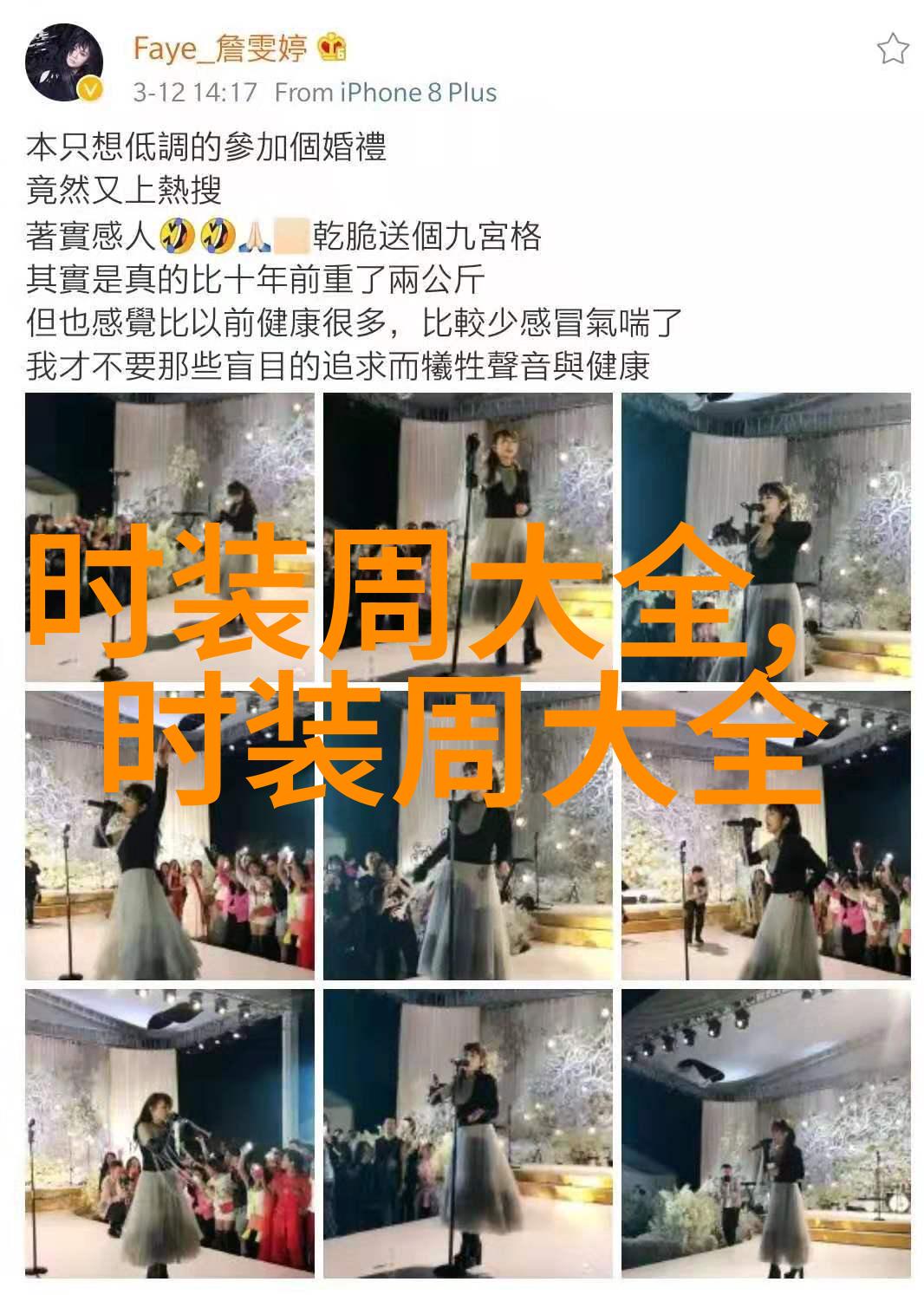Image resolution: width=924 pixels, height=1295 pixels.
Task: View the sixth photo in the grid
Action: (766, 835)
